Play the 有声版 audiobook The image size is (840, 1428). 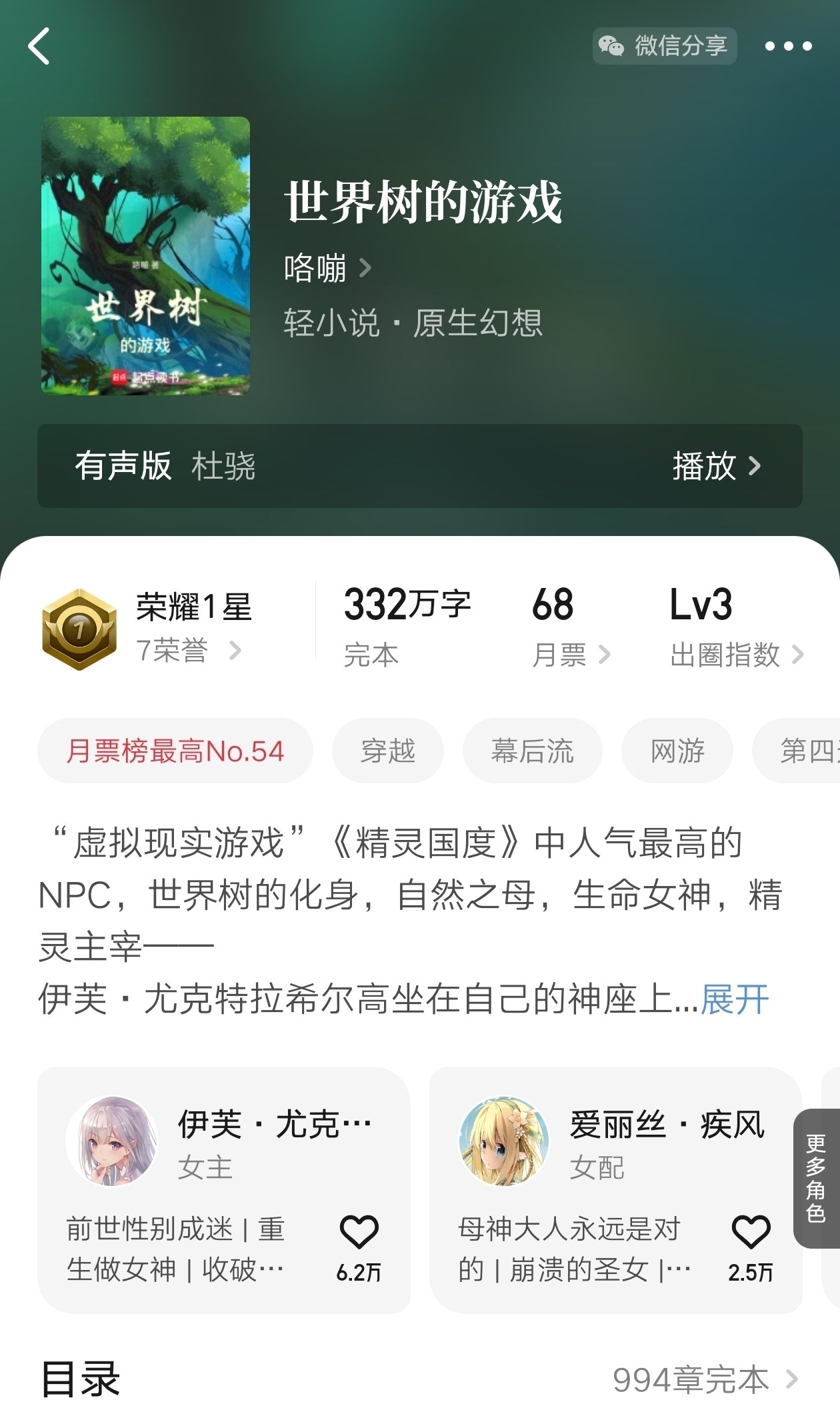coord(715,466)
